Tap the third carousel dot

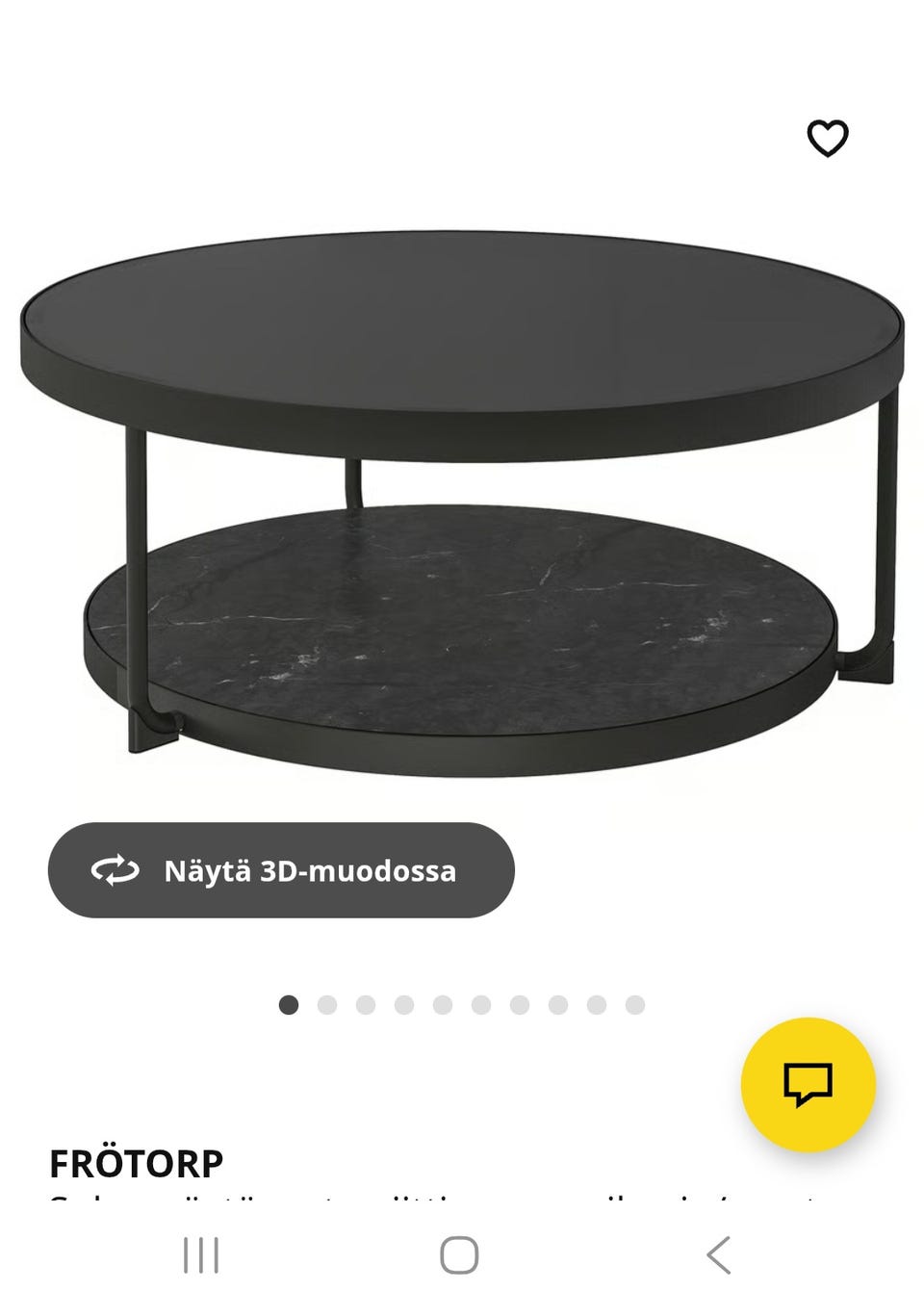point(364,1005)
